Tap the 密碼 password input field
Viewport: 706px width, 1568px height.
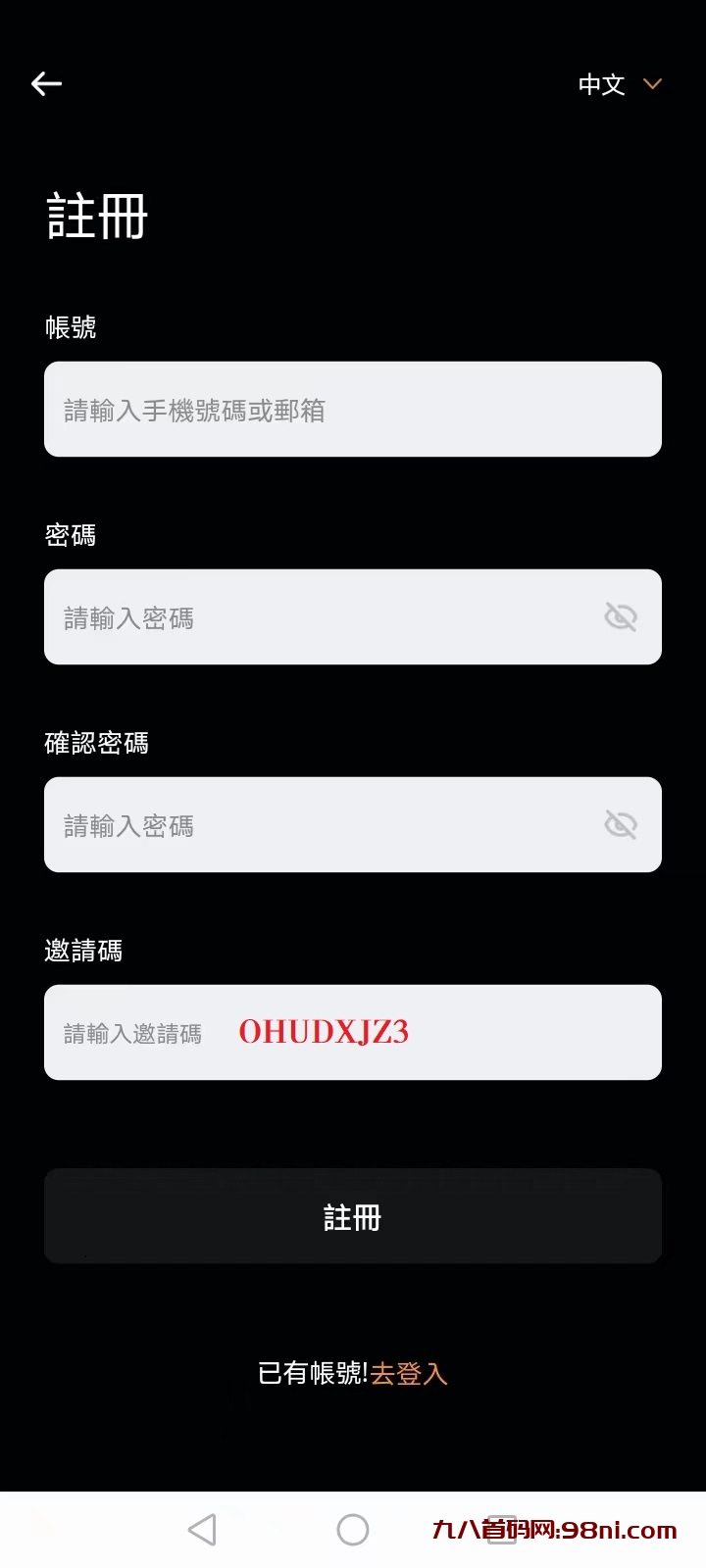[x=314, y=617]
